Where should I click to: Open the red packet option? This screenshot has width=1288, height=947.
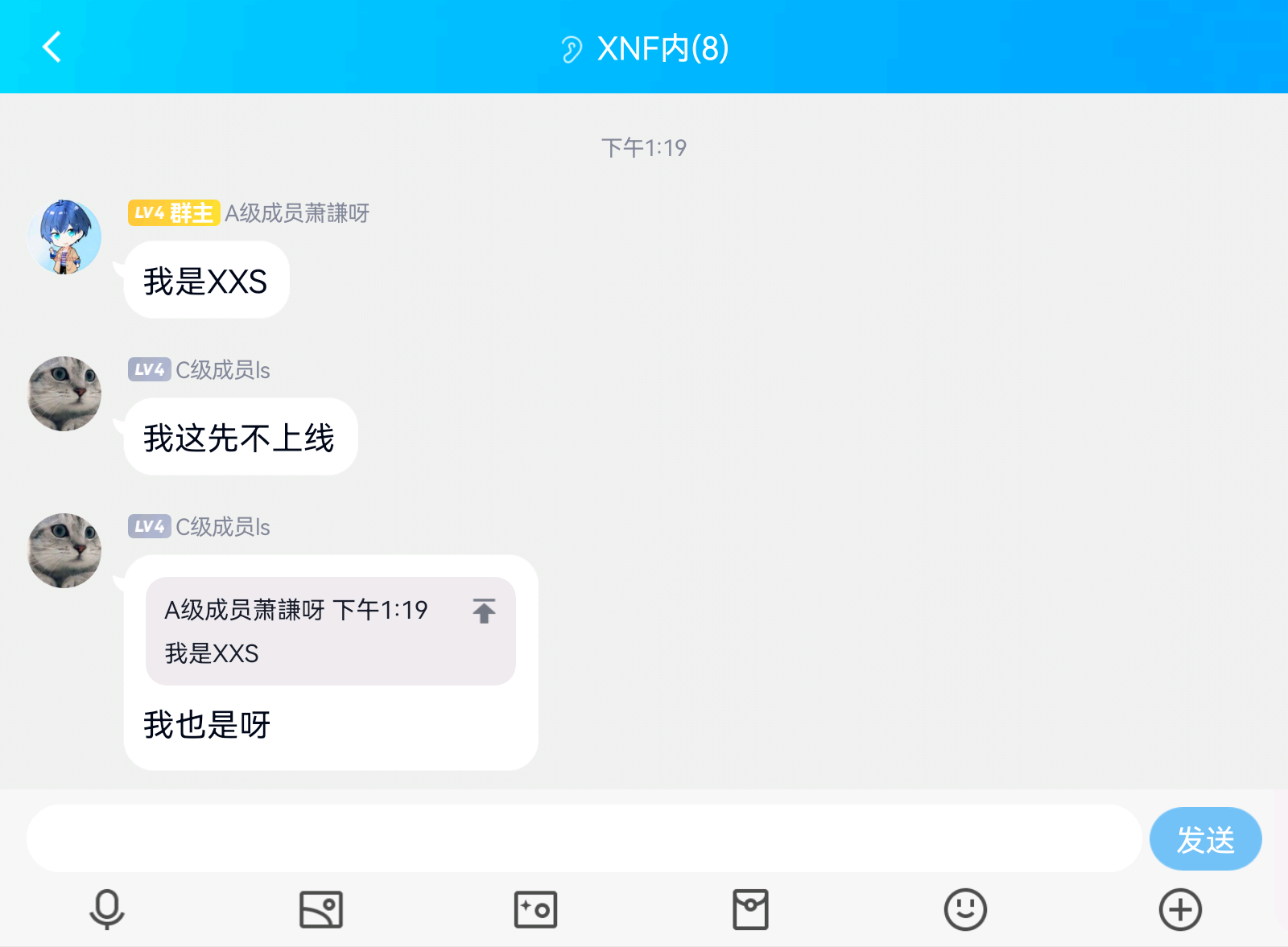point(750,910)
